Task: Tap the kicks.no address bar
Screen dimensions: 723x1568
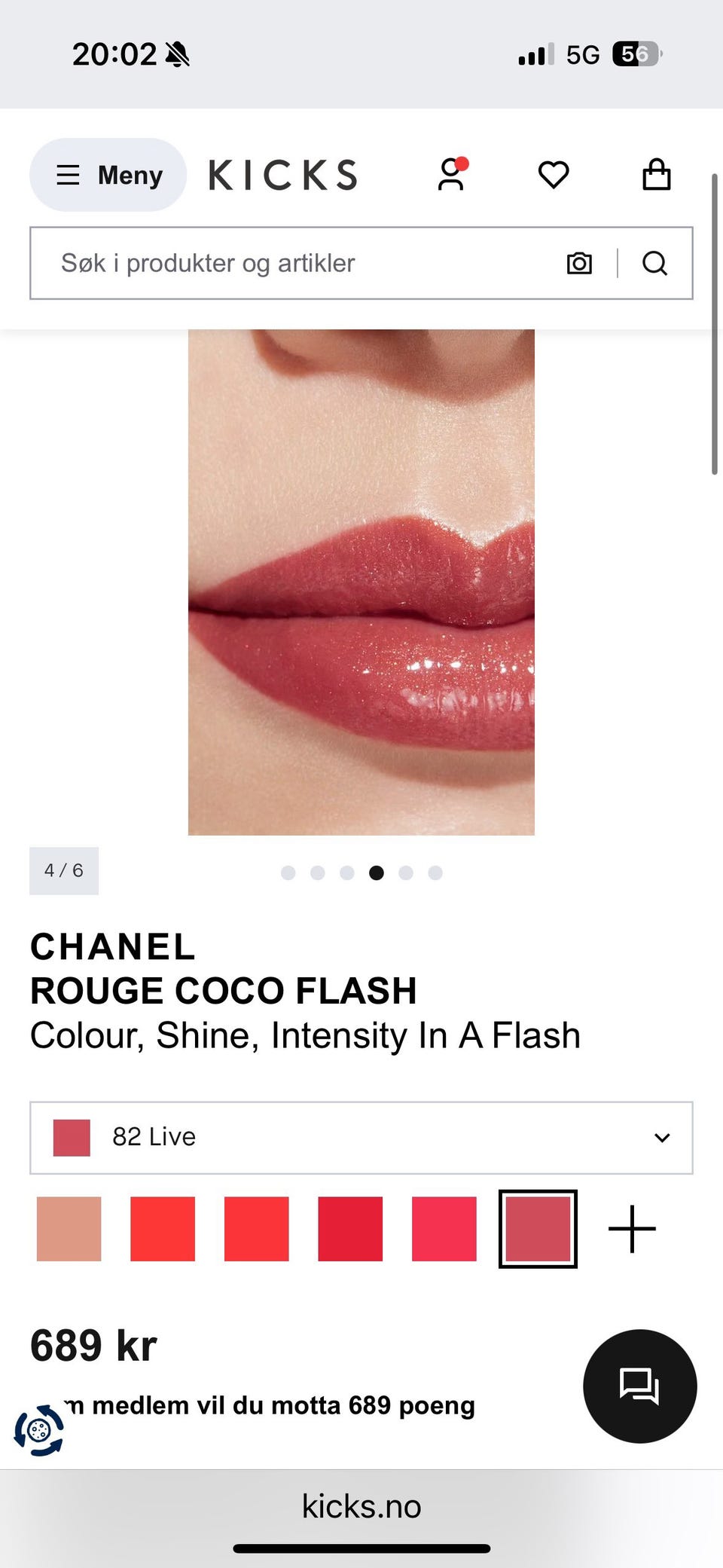Action: pyautogui.click(x=361, y=1506)
